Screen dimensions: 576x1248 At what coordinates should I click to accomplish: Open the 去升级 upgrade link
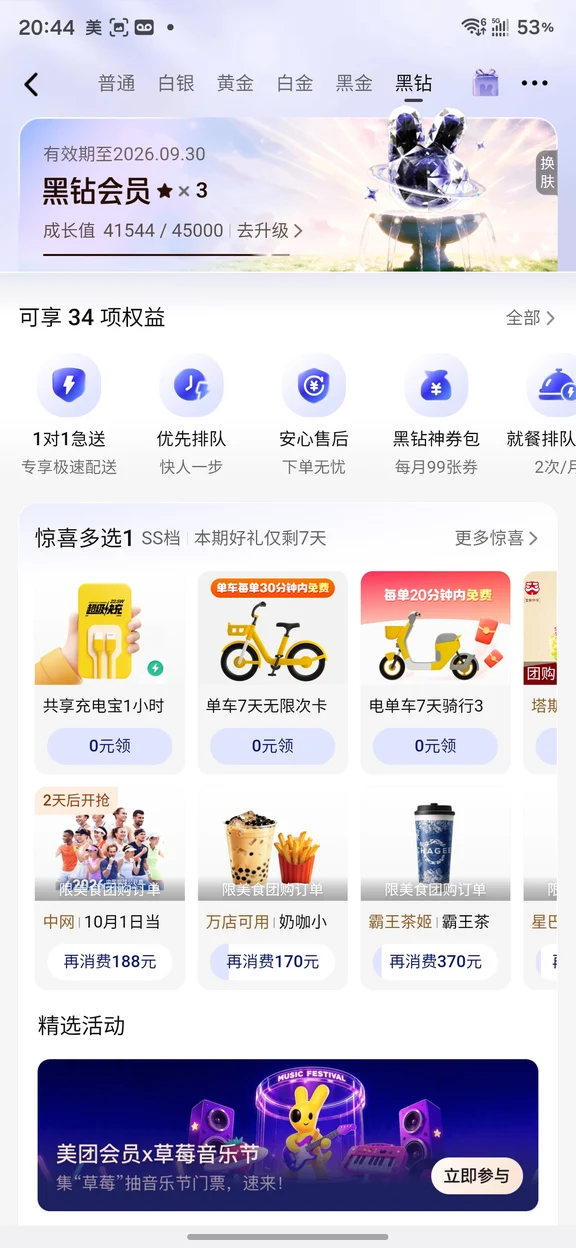click(269, 230)
